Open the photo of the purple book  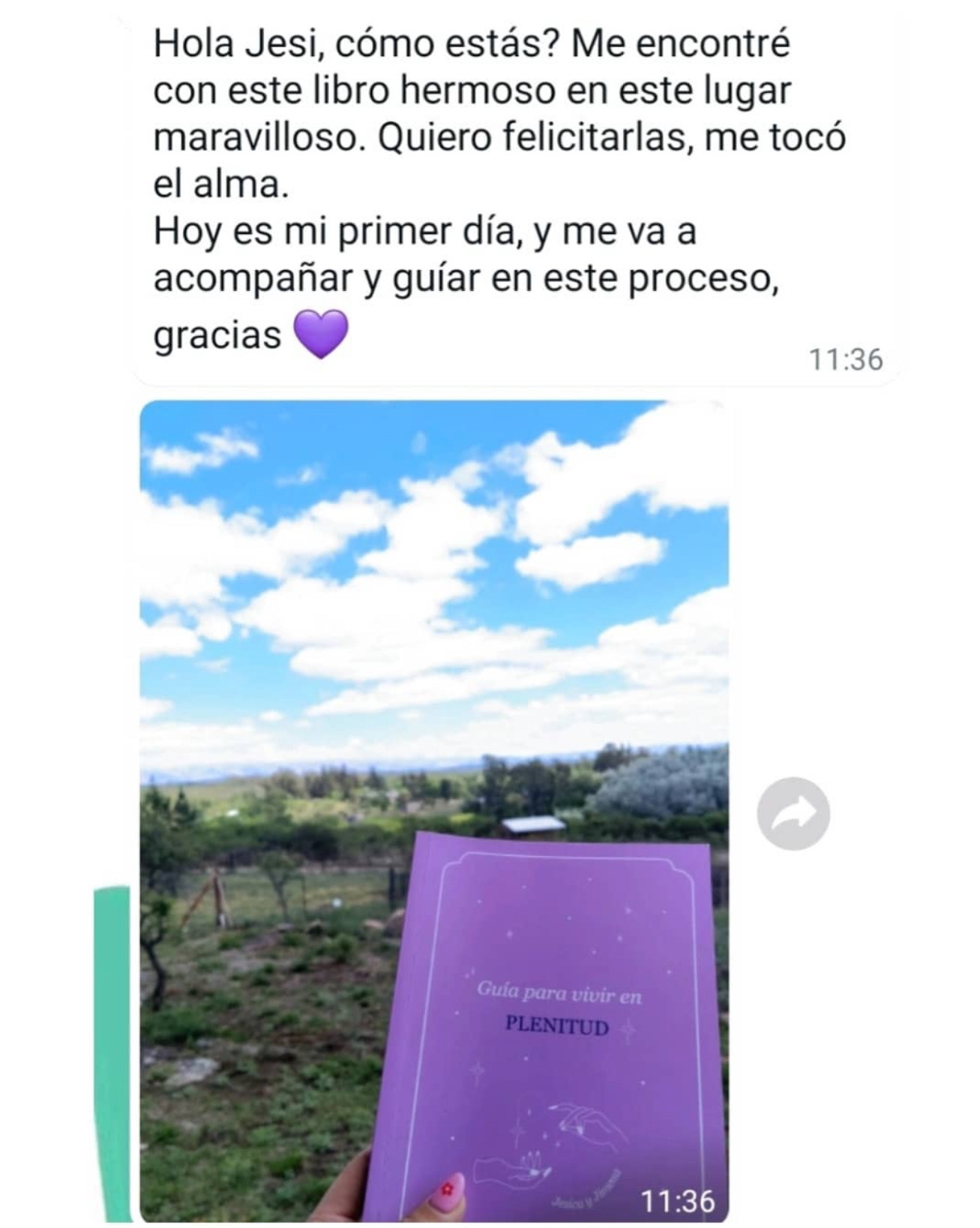(x=434, y=810)
